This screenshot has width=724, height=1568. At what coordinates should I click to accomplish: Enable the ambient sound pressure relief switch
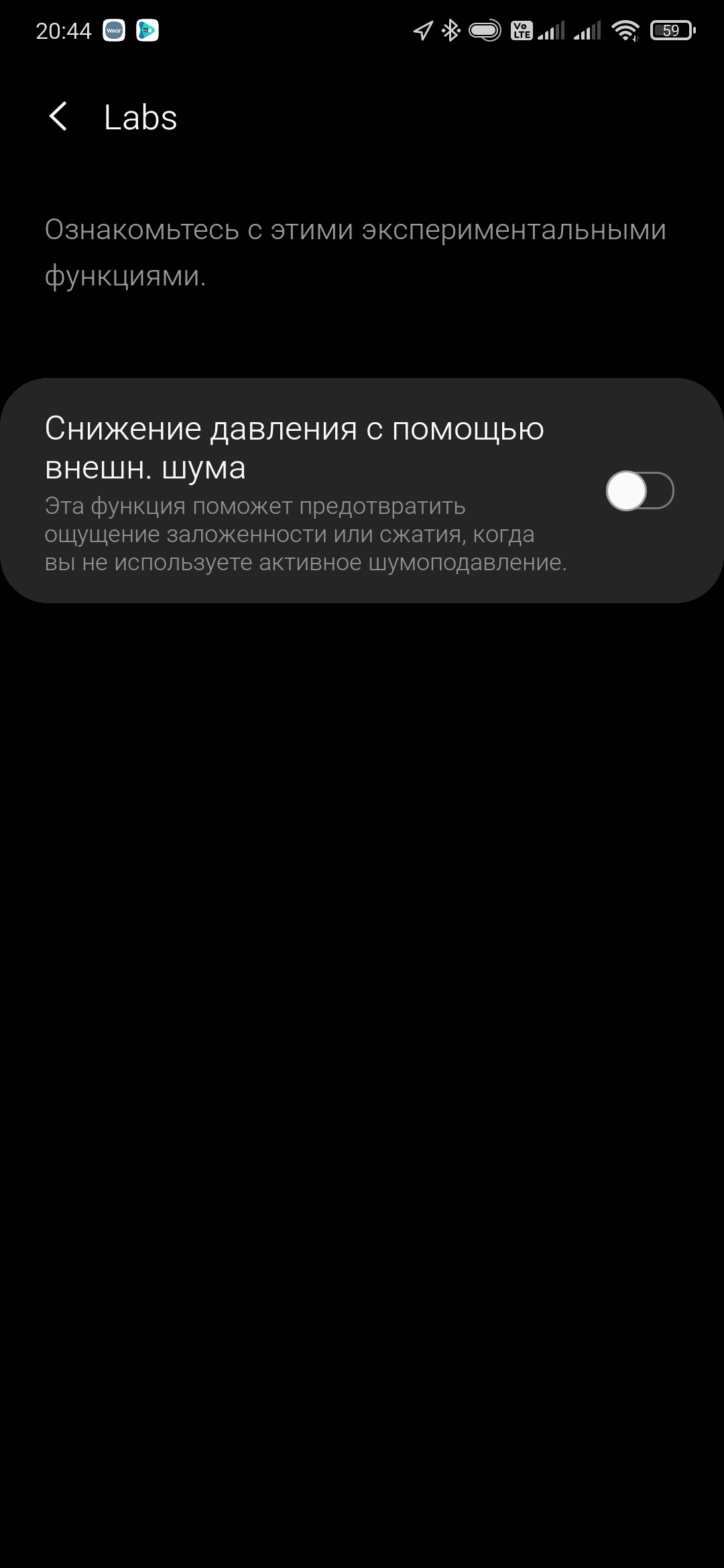point(639,491)
